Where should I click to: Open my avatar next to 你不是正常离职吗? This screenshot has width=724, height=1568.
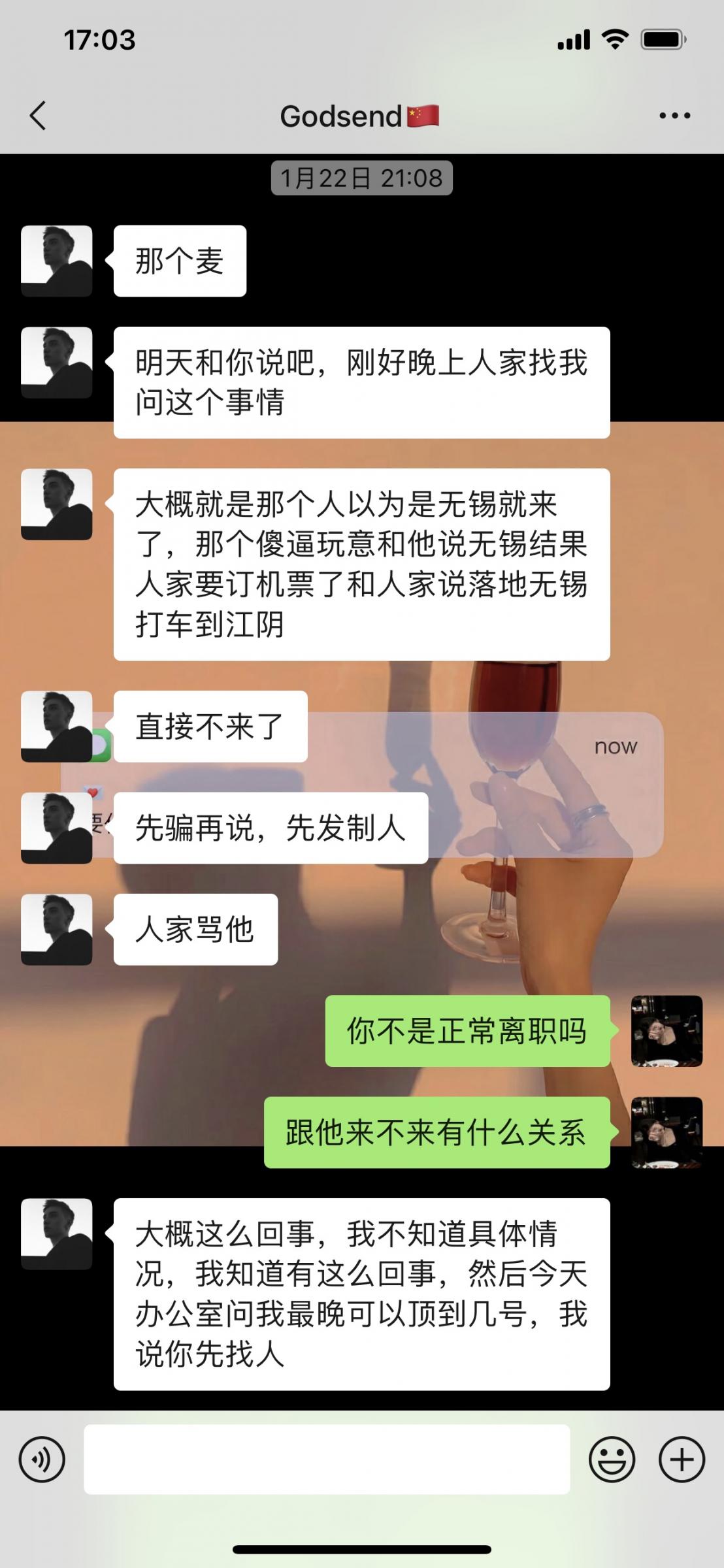[666, 1031]
